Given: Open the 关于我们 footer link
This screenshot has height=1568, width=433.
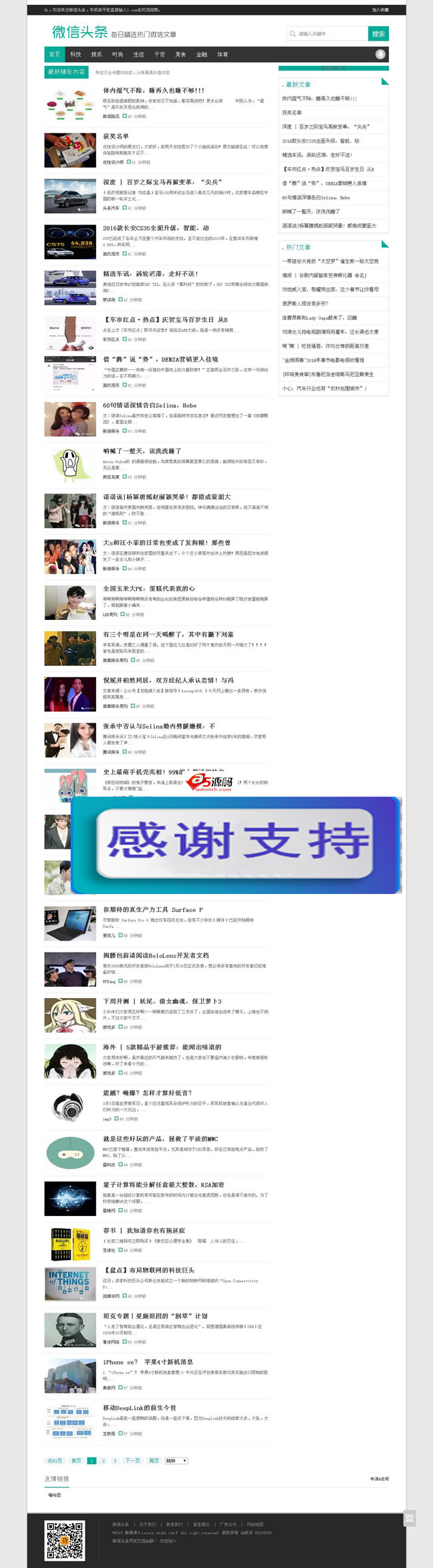Looking at the screenshot, I should [x=148, y=1524].
